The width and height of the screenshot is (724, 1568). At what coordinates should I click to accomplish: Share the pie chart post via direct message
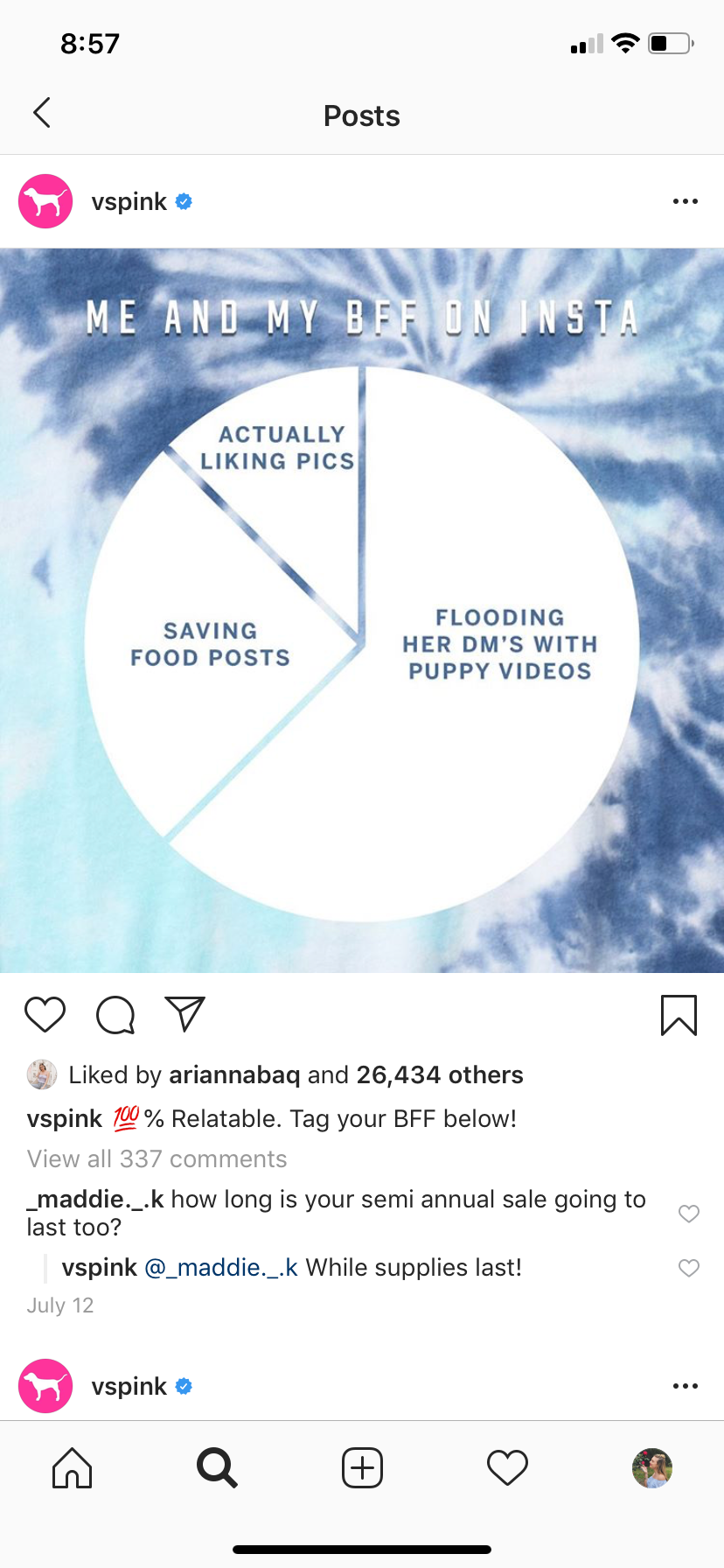[184, 1015]
